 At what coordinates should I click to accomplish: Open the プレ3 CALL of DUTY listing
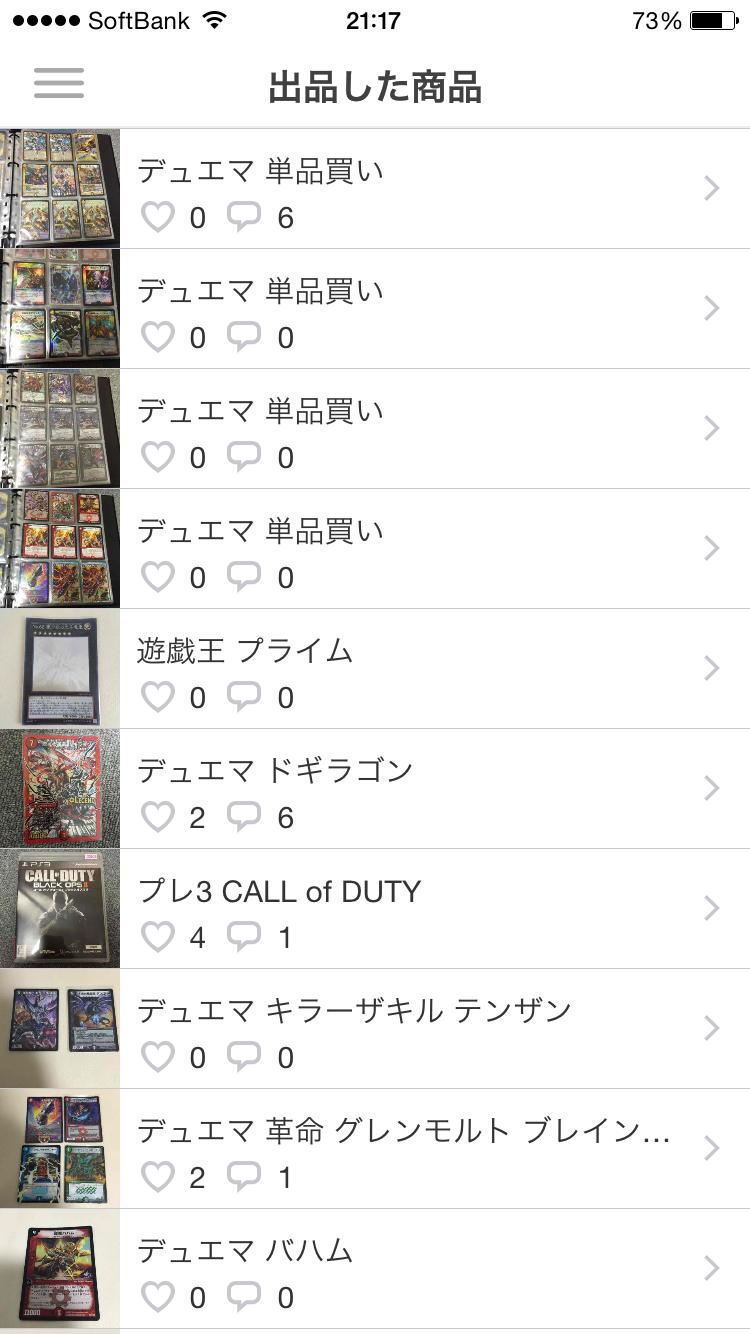coord(400,909)
